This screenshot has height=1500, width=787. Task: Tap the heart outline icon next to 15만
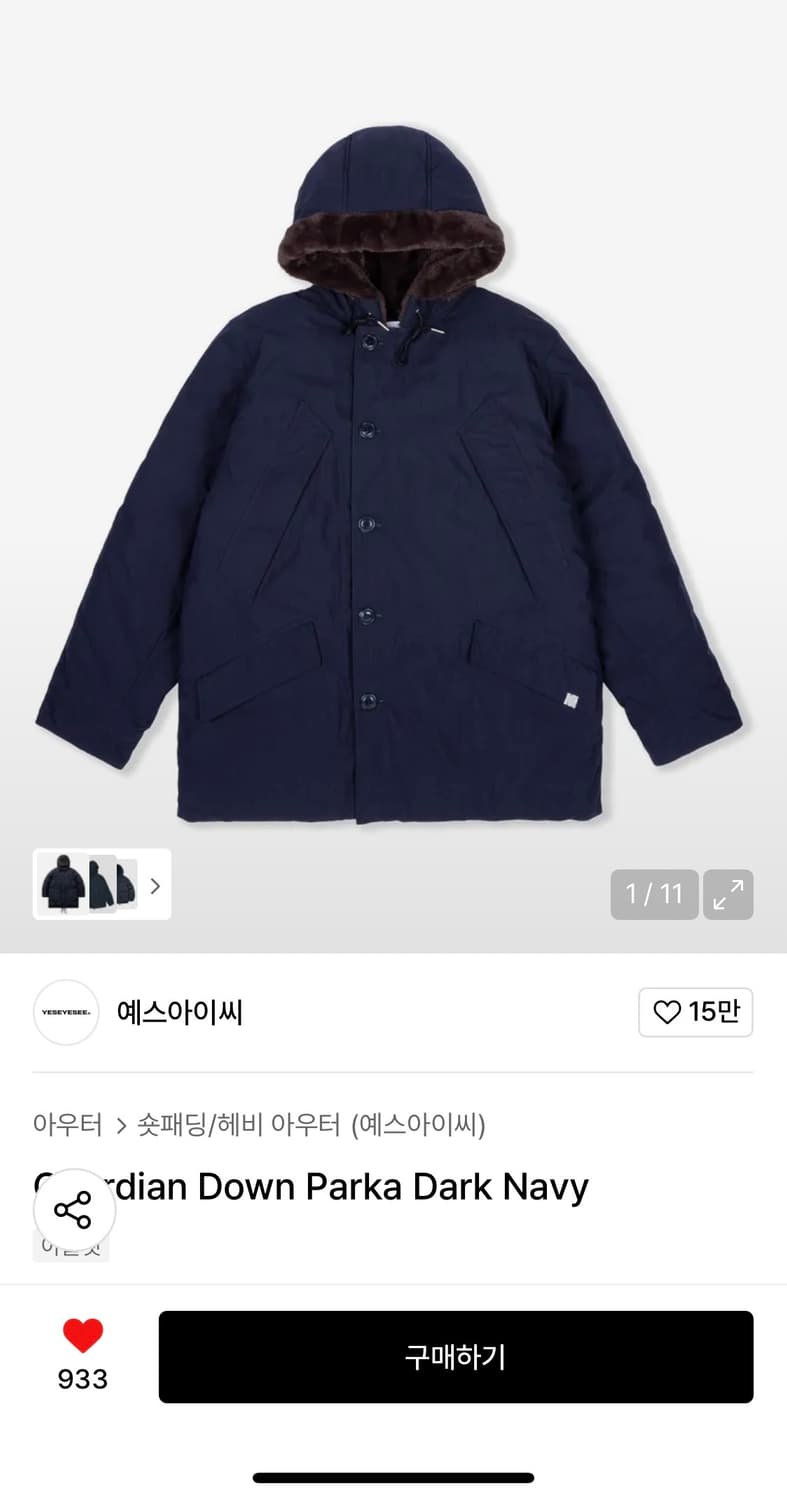pyautogui.click(x=668, y=1012)
